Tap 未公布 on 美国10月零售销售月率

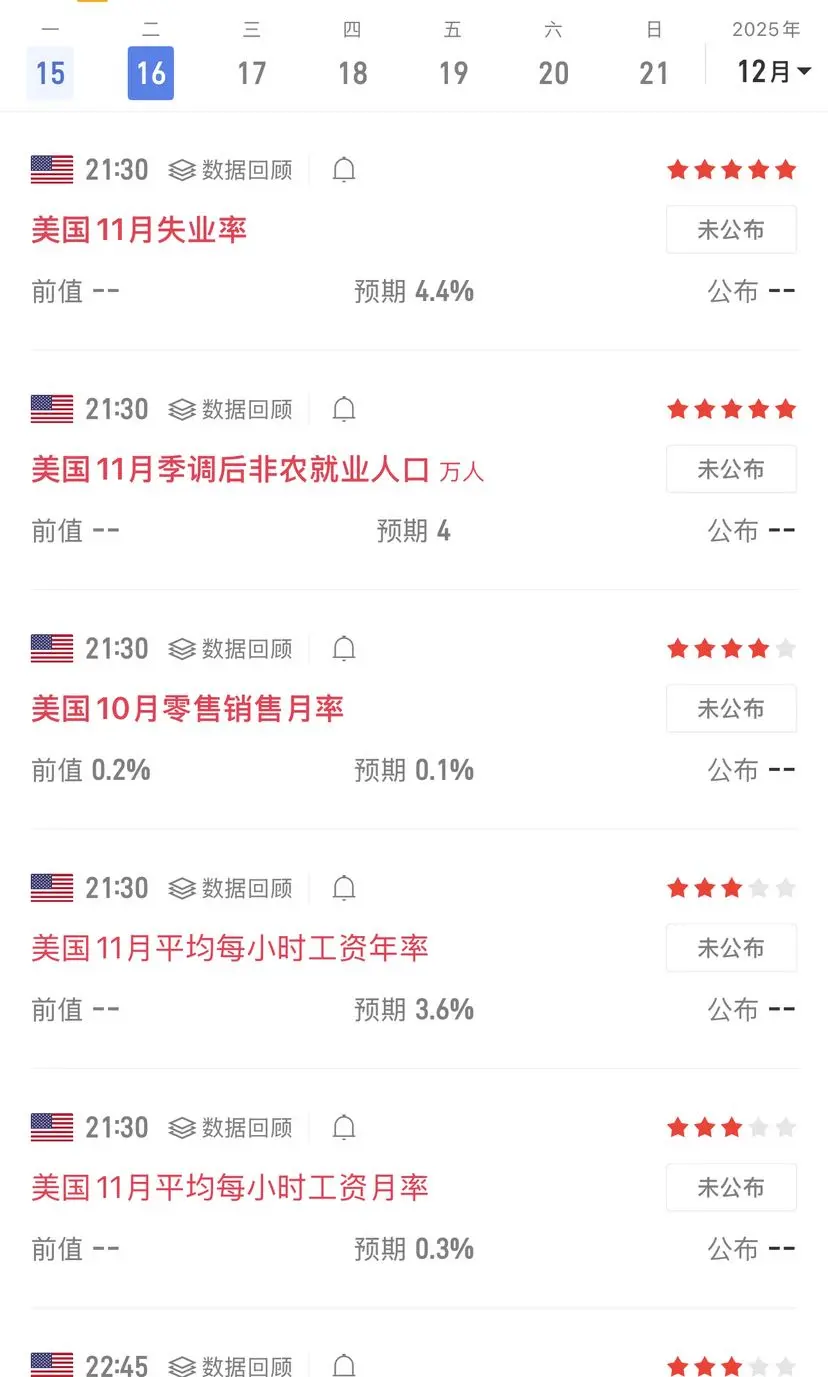(731, 709)
